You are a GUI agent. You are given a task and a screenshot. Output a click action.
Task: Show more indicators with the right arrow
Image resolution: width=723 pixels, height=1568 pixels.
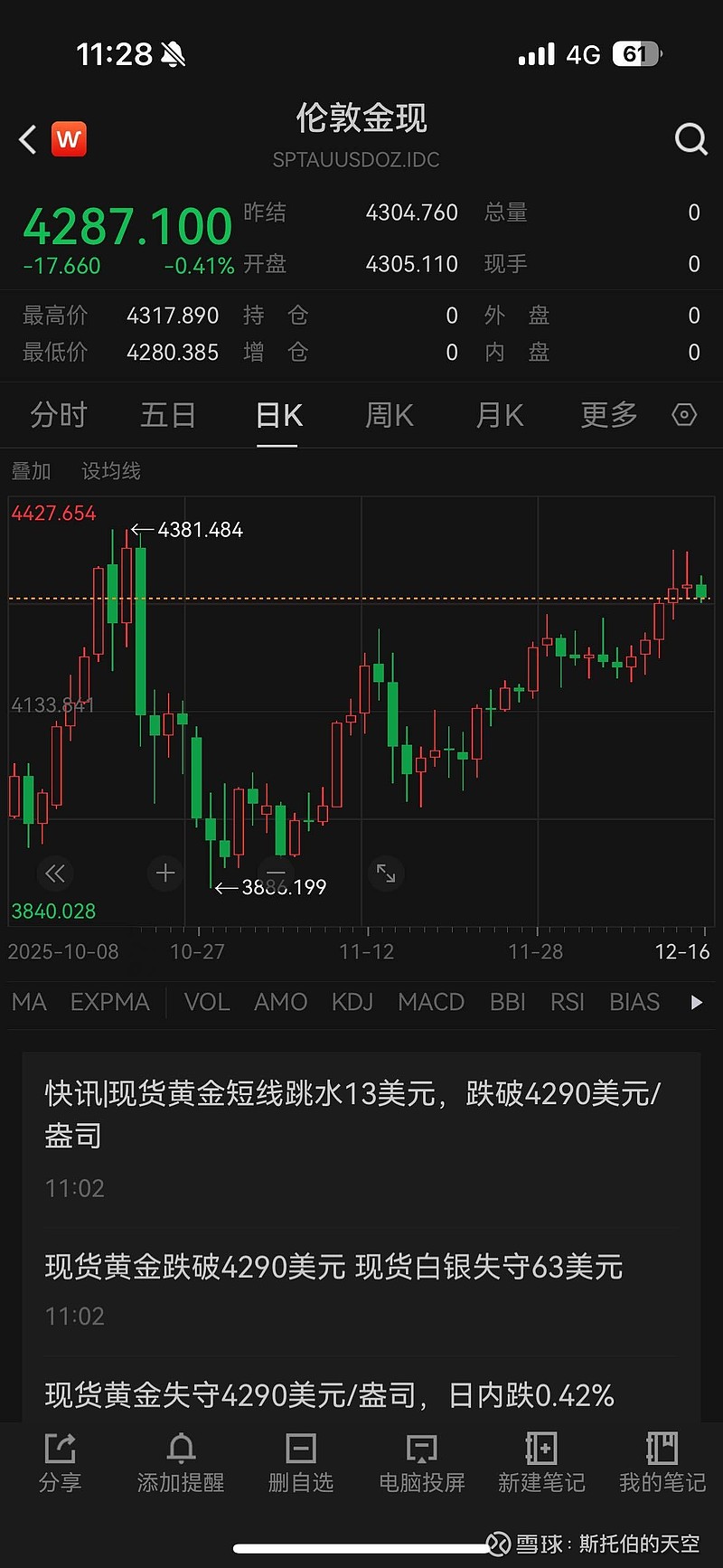pos(696,1002)
